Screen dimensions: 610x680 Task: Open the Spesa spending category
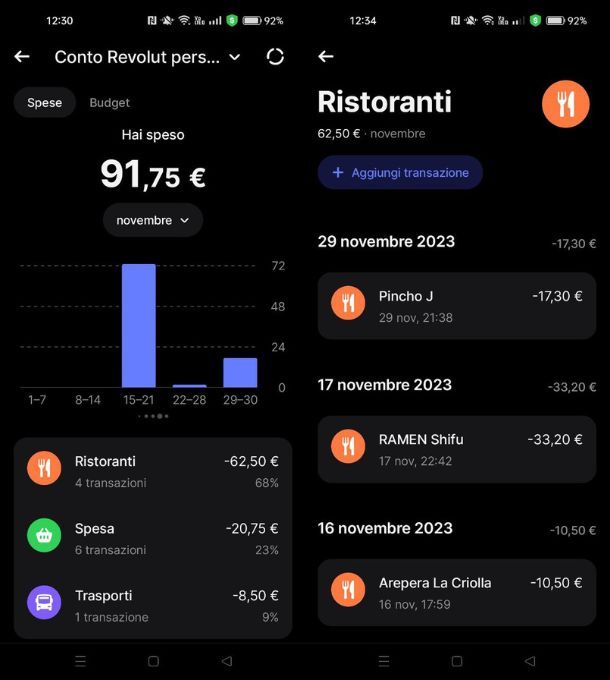pyautogui.click(x=152, y=538)
